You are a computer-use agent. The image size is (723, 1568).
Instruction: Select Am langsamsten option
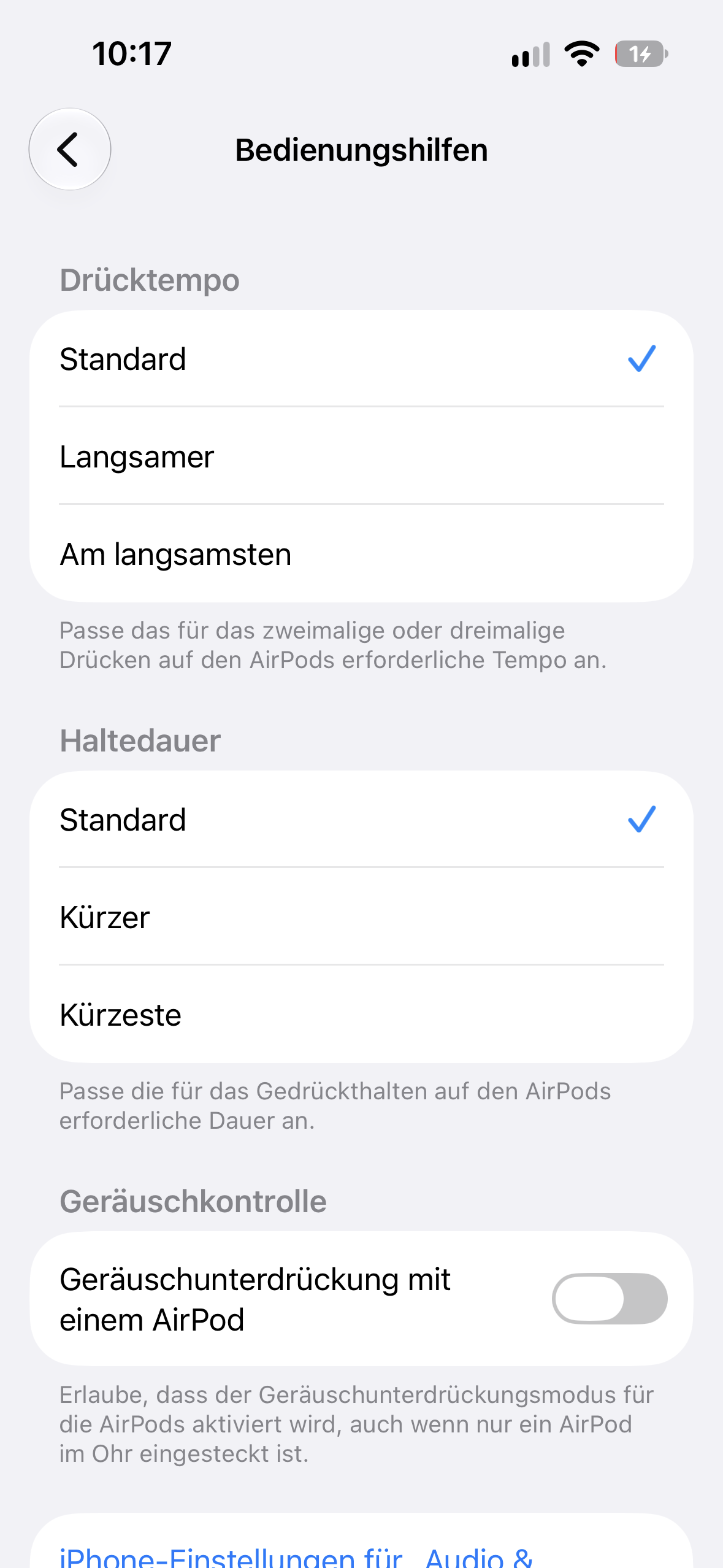361,554
